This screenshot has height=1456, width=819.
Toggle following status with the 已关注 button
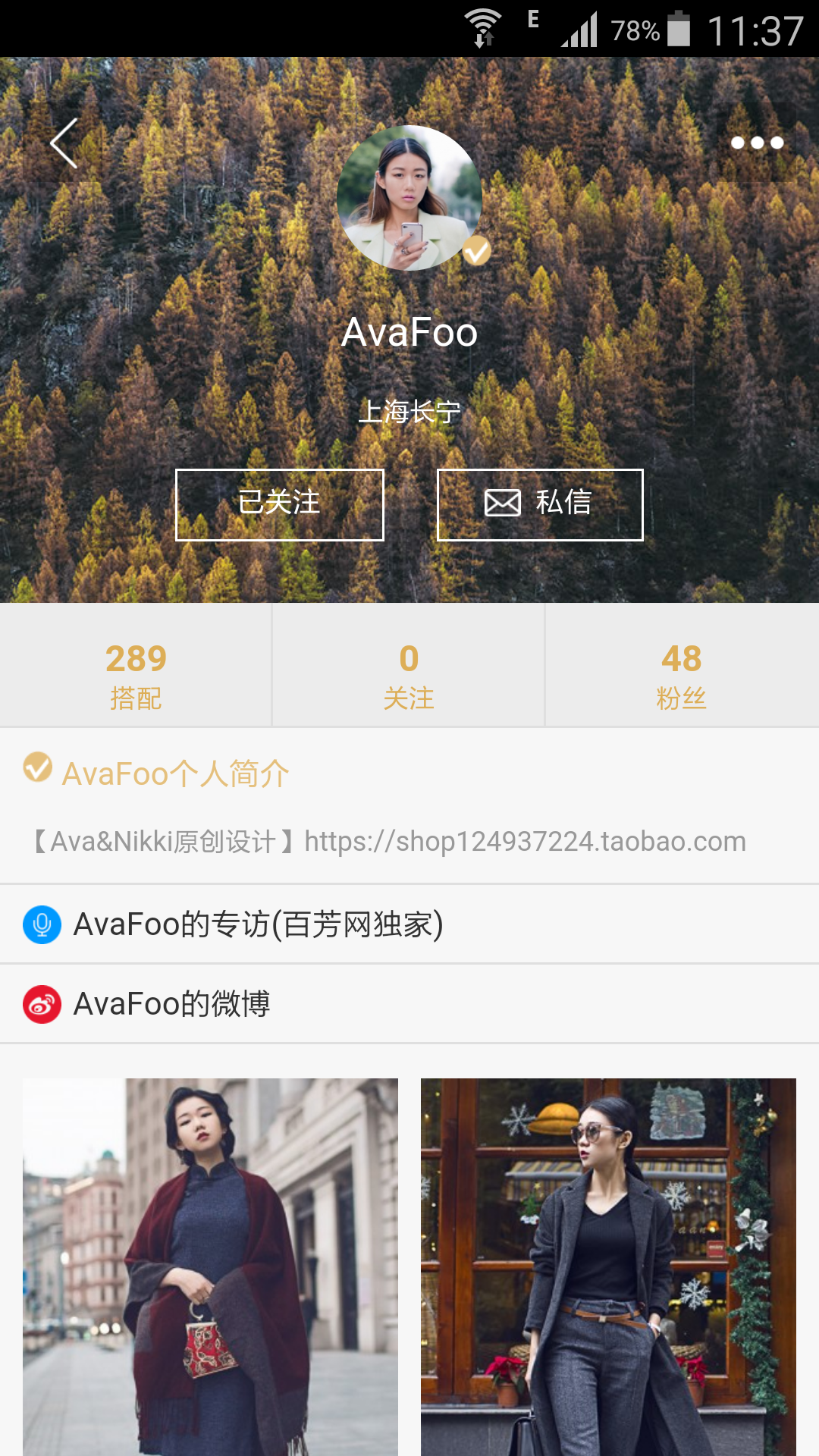point(279,504)
